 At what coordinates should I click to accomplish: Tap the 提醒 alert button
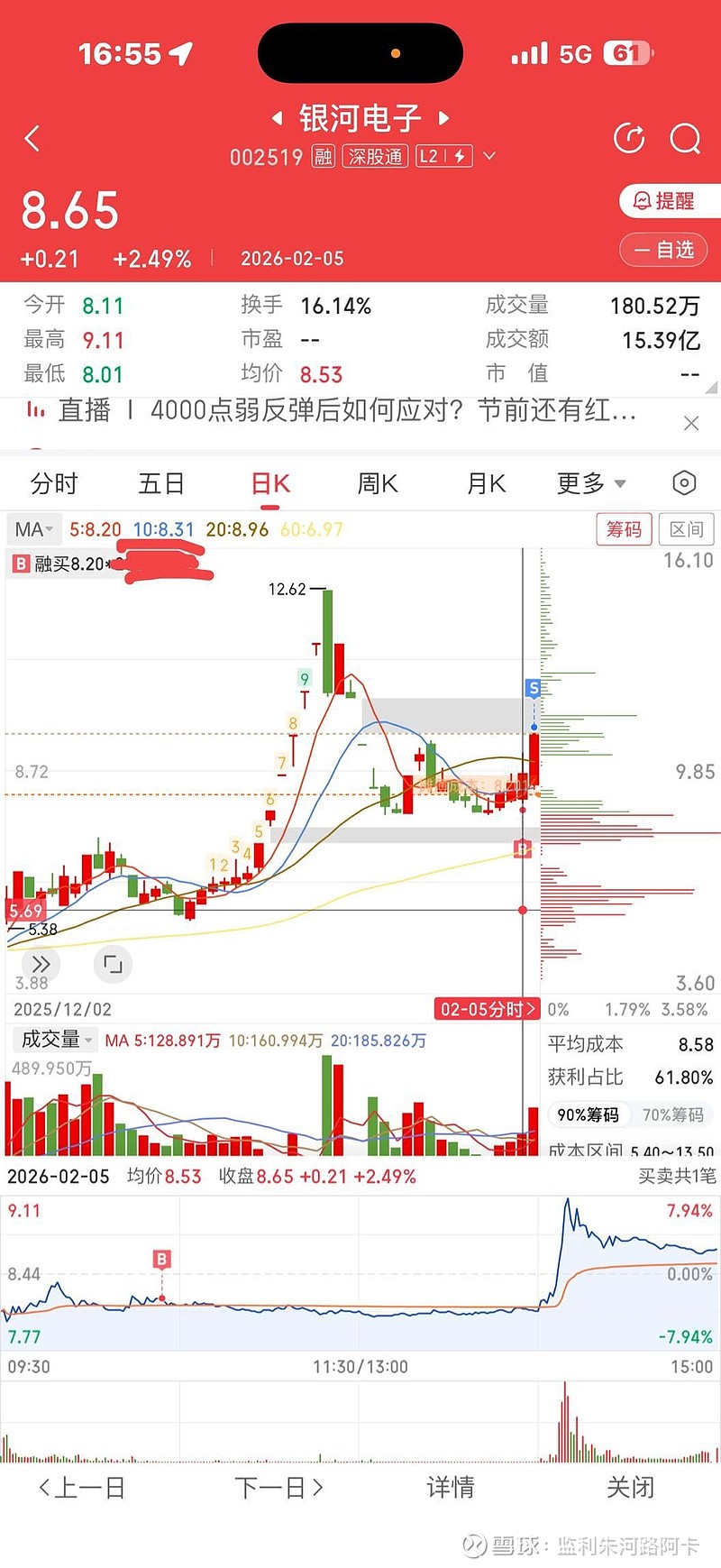pos(669,201)
